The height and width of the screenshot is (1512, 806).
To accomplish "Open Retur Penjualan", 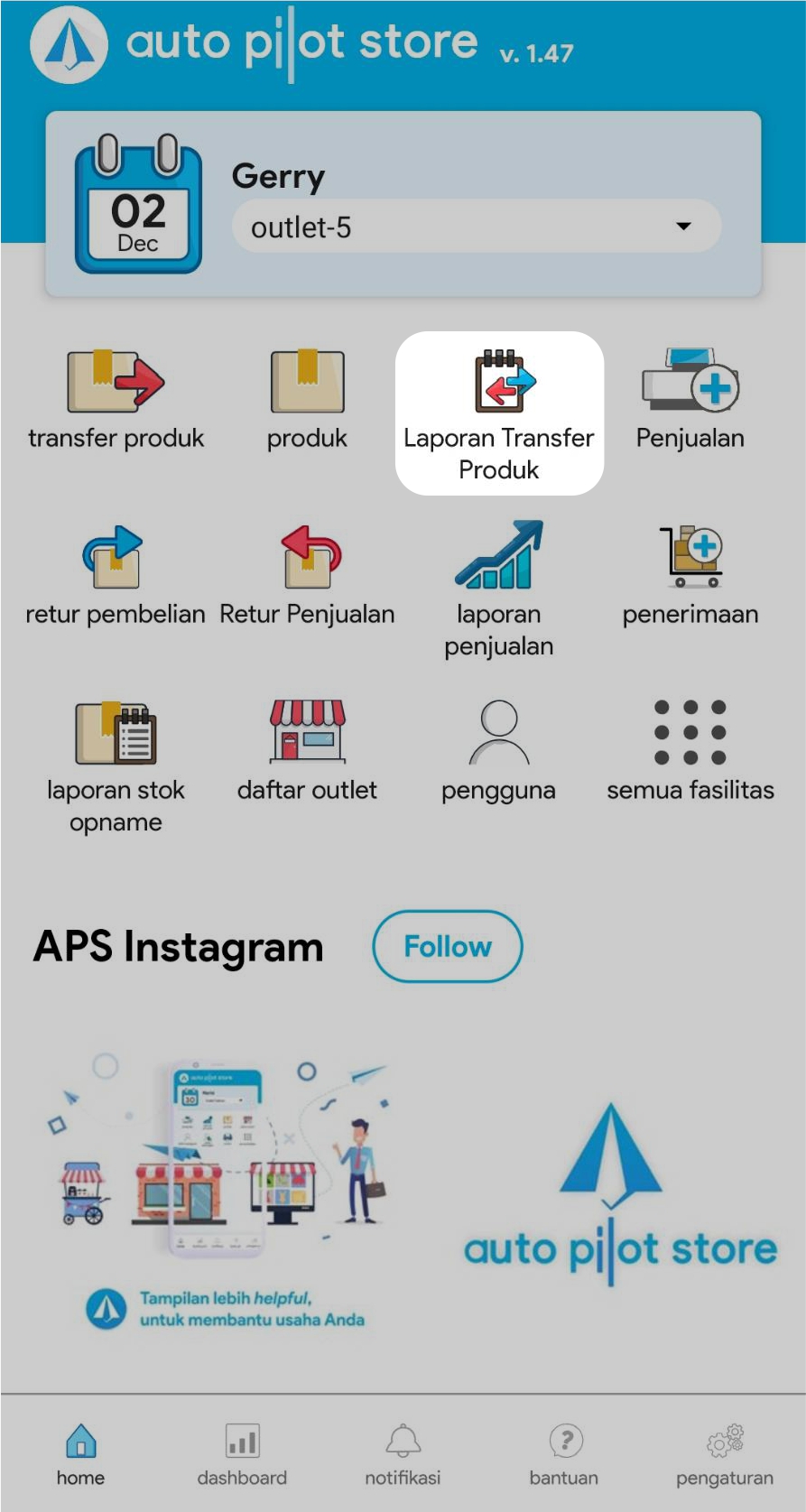I will (307, 575).
